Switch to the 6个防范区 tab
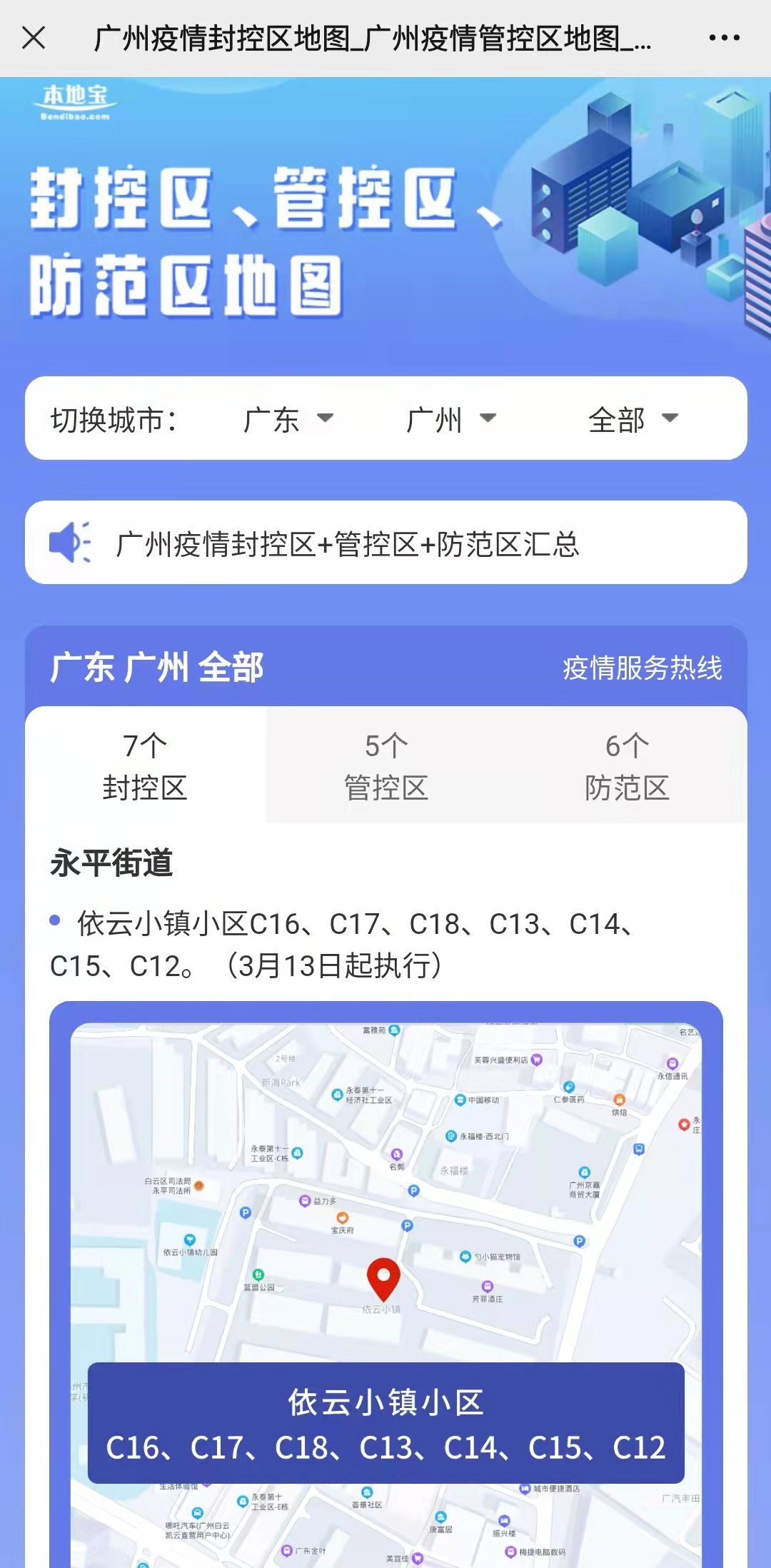 click(x=627, y=766)
